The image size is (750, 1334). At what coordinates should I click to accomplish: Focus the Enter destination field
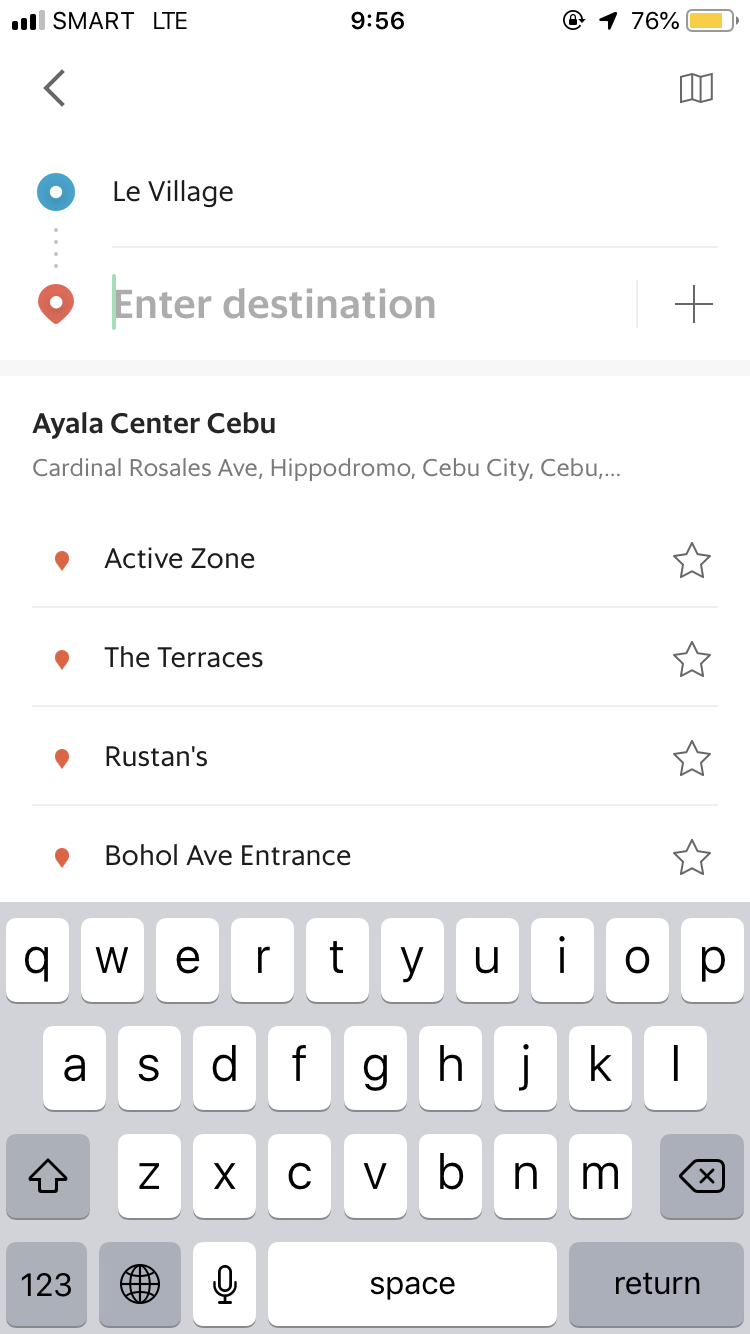pyautogui.click(x=373, y=304)
